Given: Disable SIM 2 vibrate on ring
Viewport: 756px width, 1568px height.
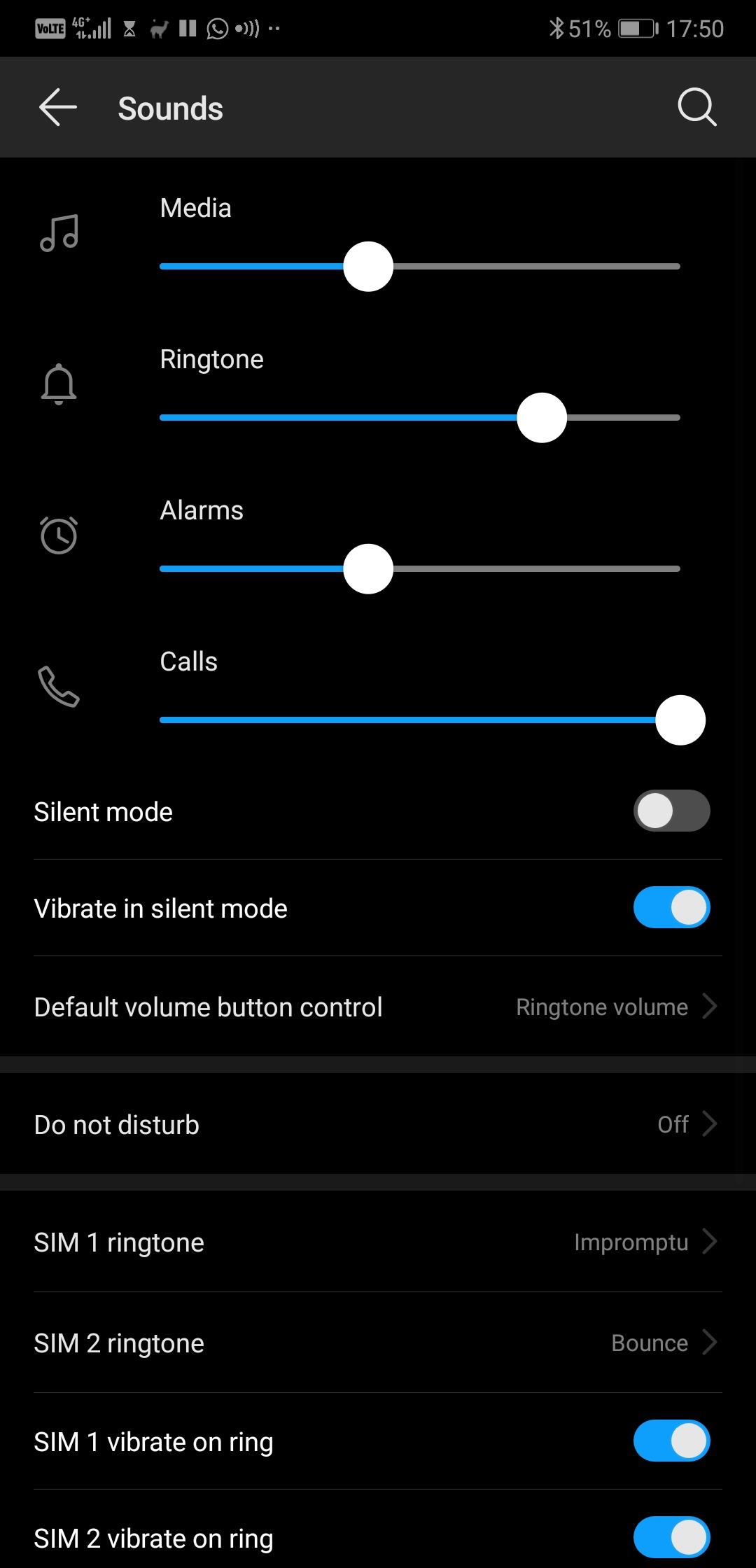Looking at the screenshot, I should 672,1538.
